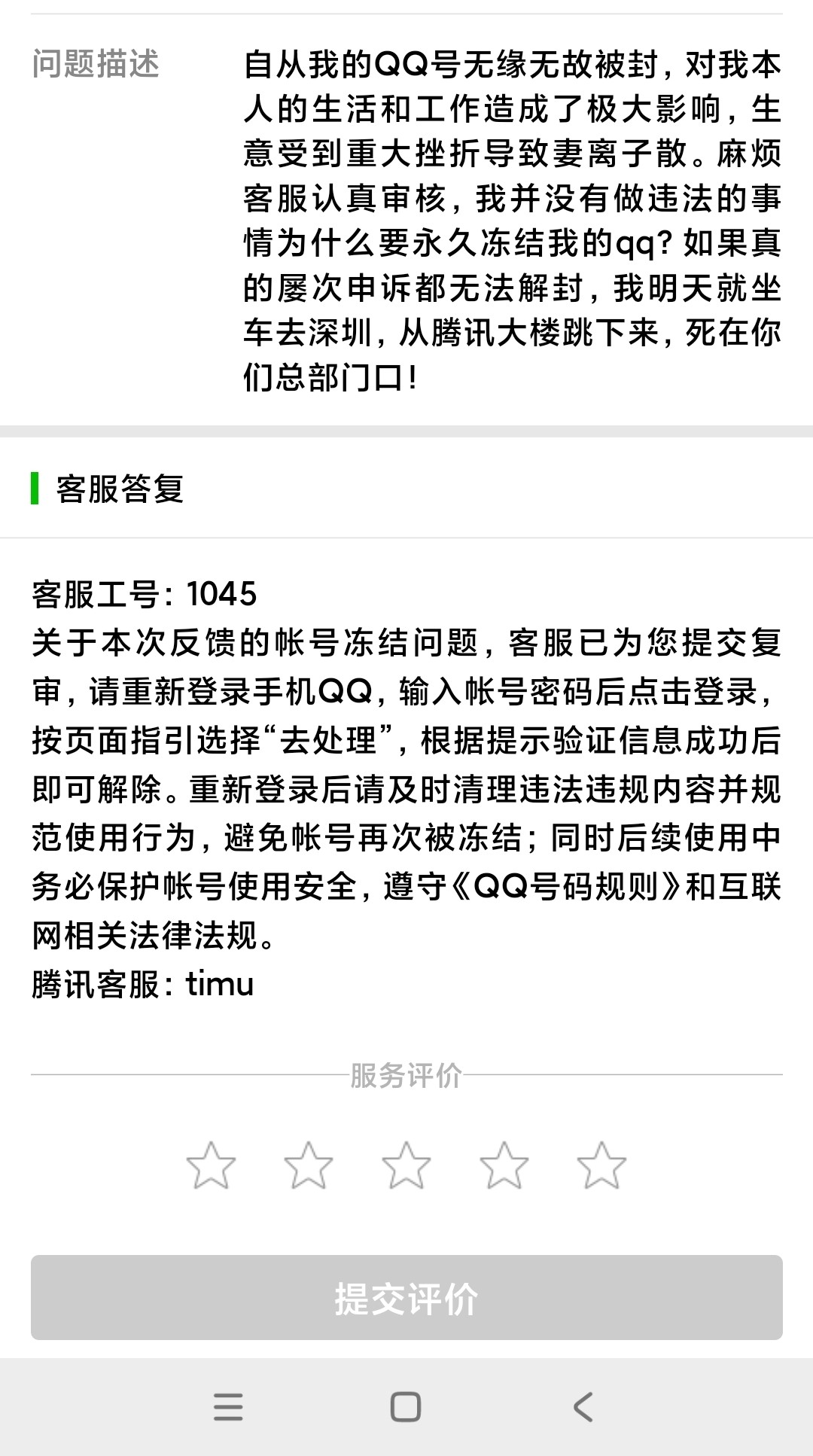Give the full five-star rating
813x1456 pixels.
[601, 1165]
